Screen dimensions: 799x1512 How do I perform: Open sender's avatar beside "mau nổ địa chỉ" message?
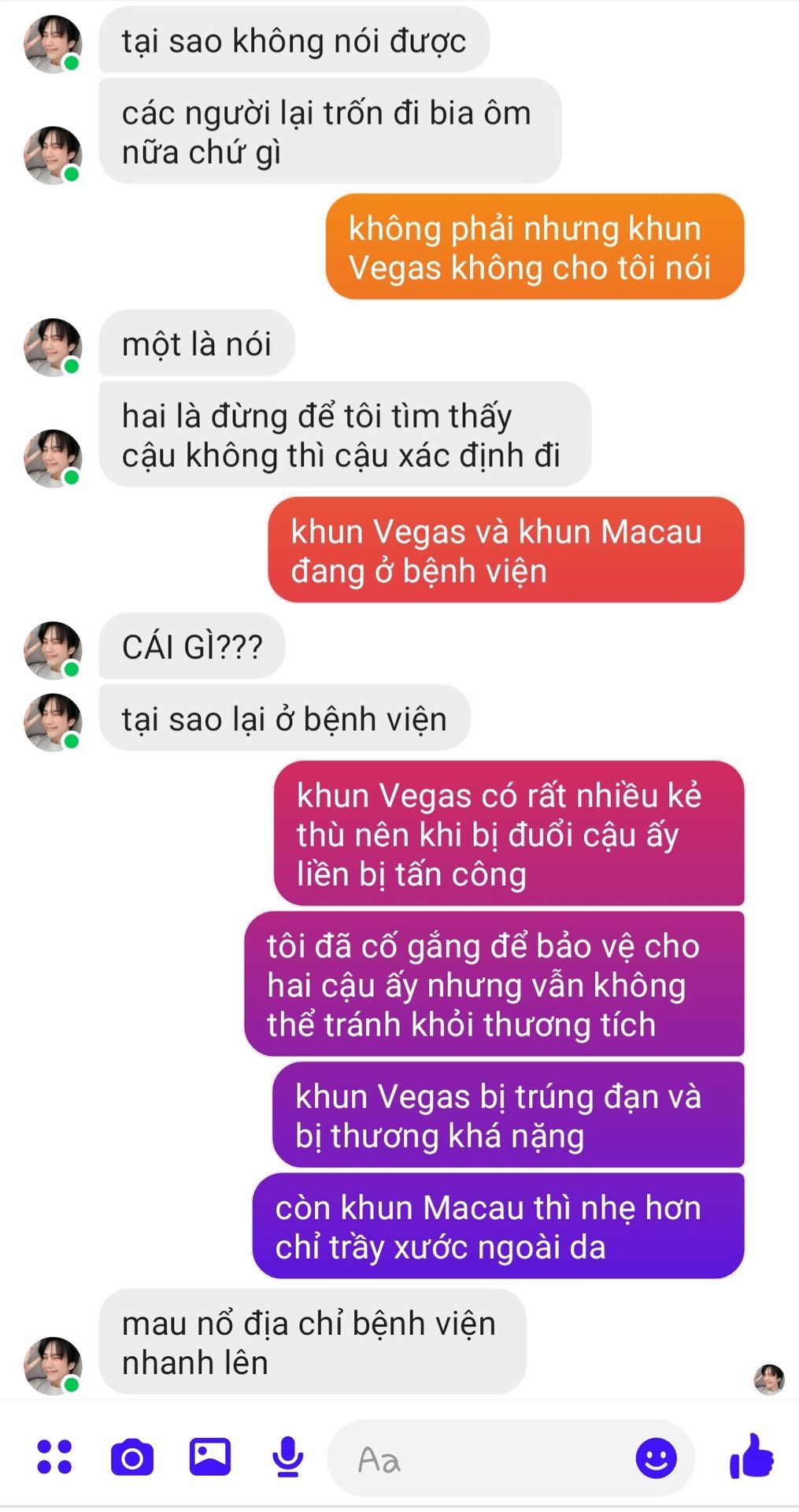[x=53, y=1365]
